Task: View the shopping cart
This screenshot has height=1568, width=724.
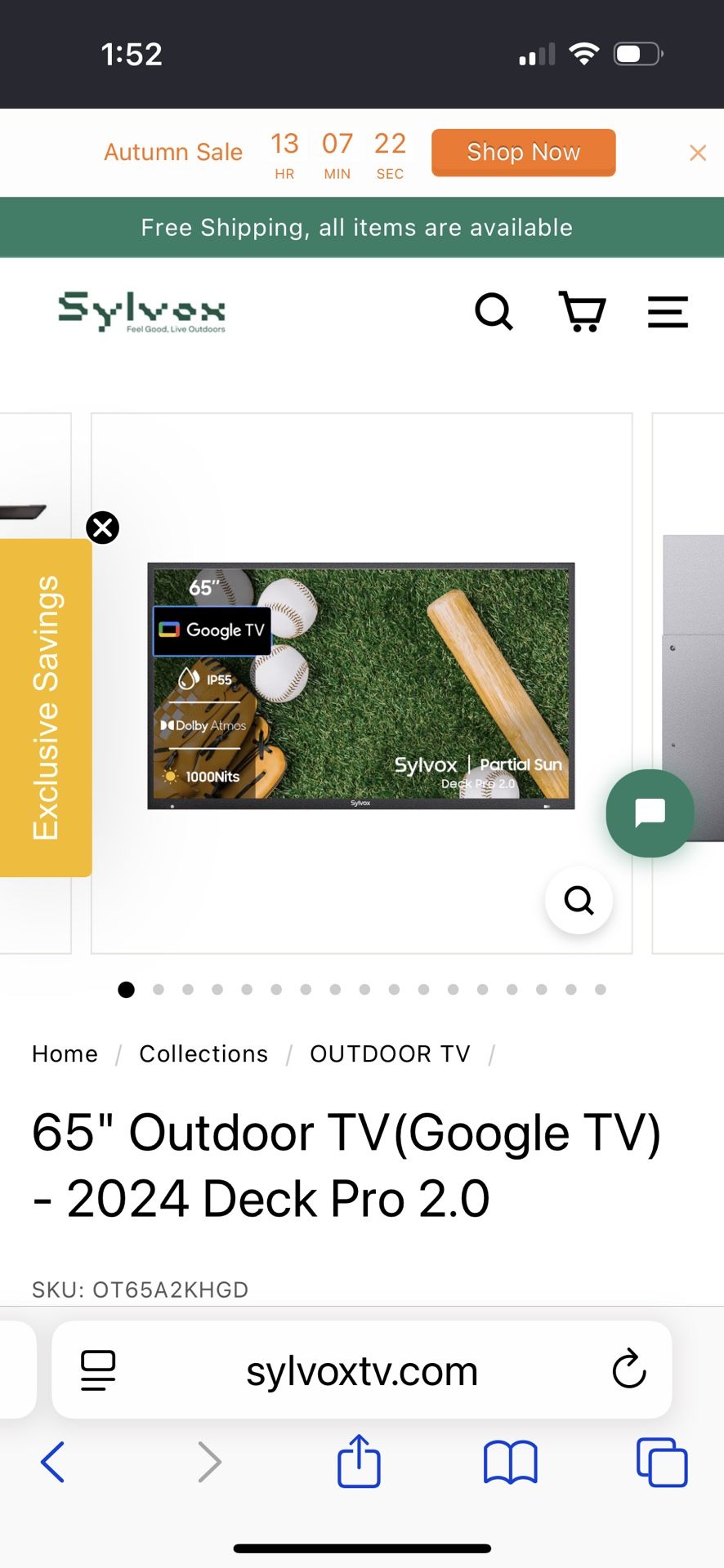Action: coord(582,312)
